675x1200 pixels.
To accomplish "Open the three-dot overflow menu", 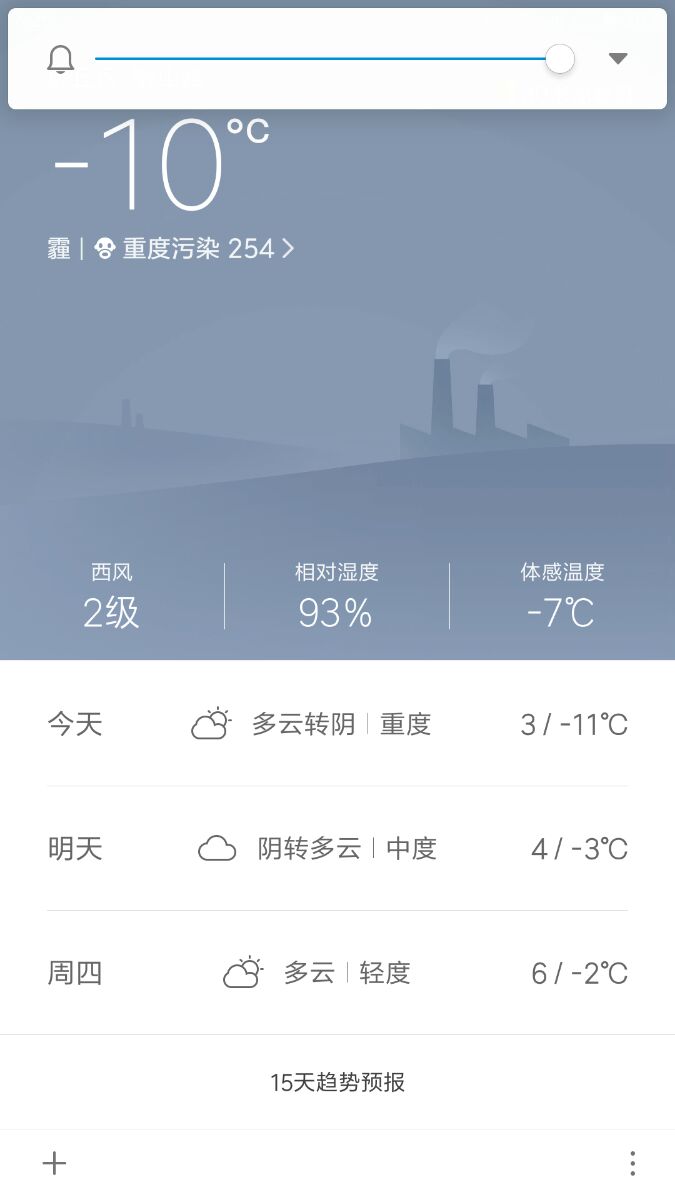I will point(632,1163).
